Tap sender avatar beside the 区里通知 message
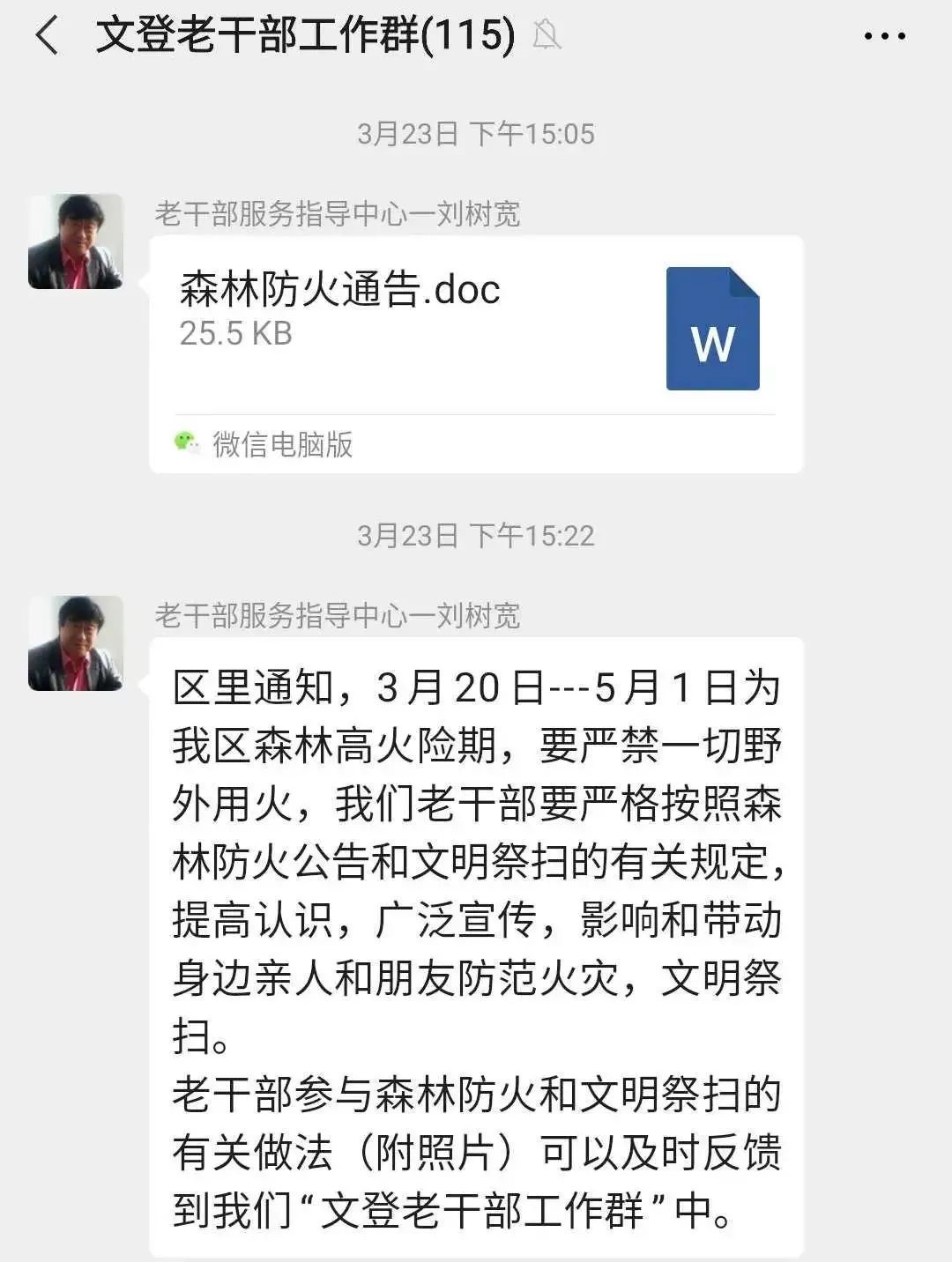 click(76, 643)
